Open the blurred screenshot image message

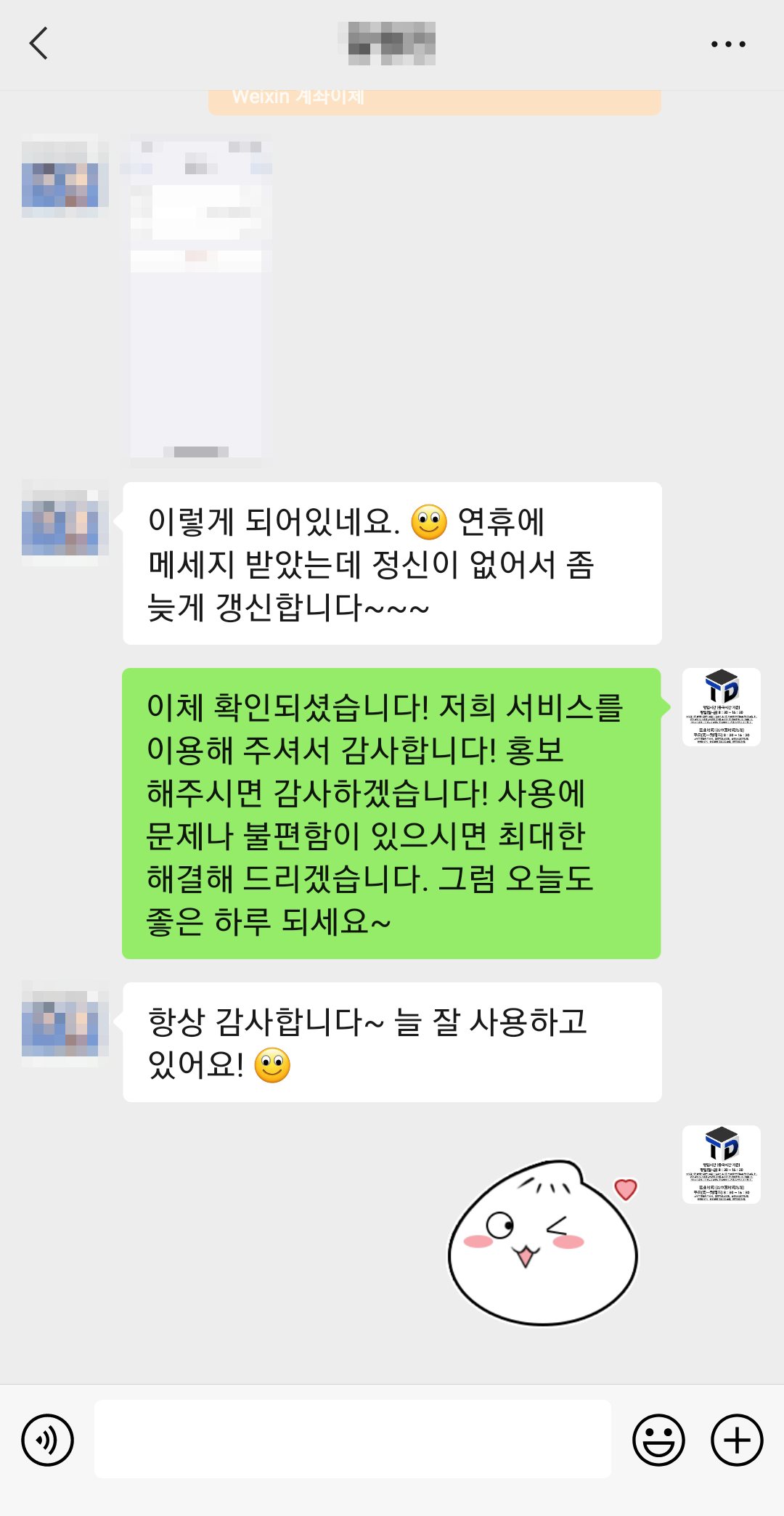click(x=197, y=298)
